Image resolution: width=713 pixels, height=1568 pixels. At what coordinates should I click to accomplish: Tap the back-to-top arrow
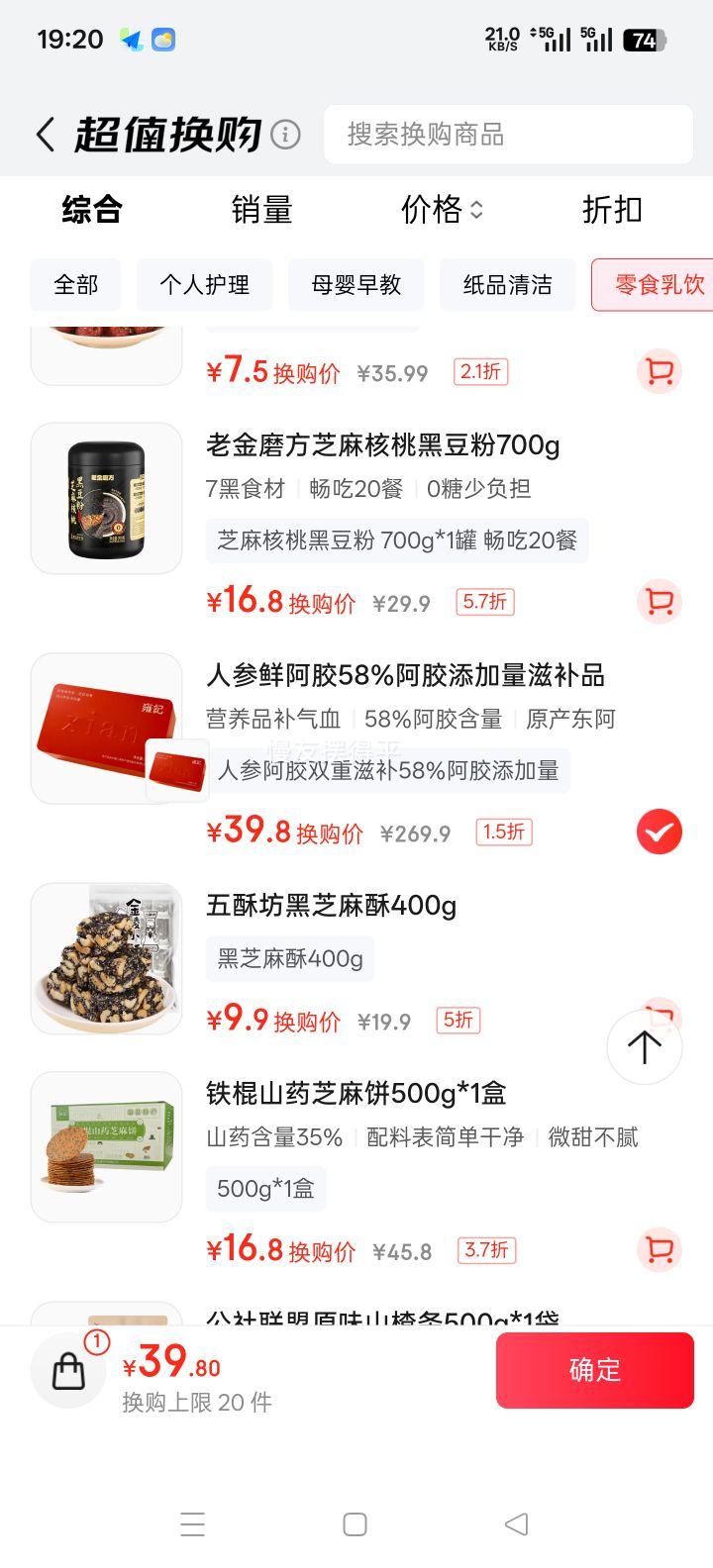coord(644,1046)
